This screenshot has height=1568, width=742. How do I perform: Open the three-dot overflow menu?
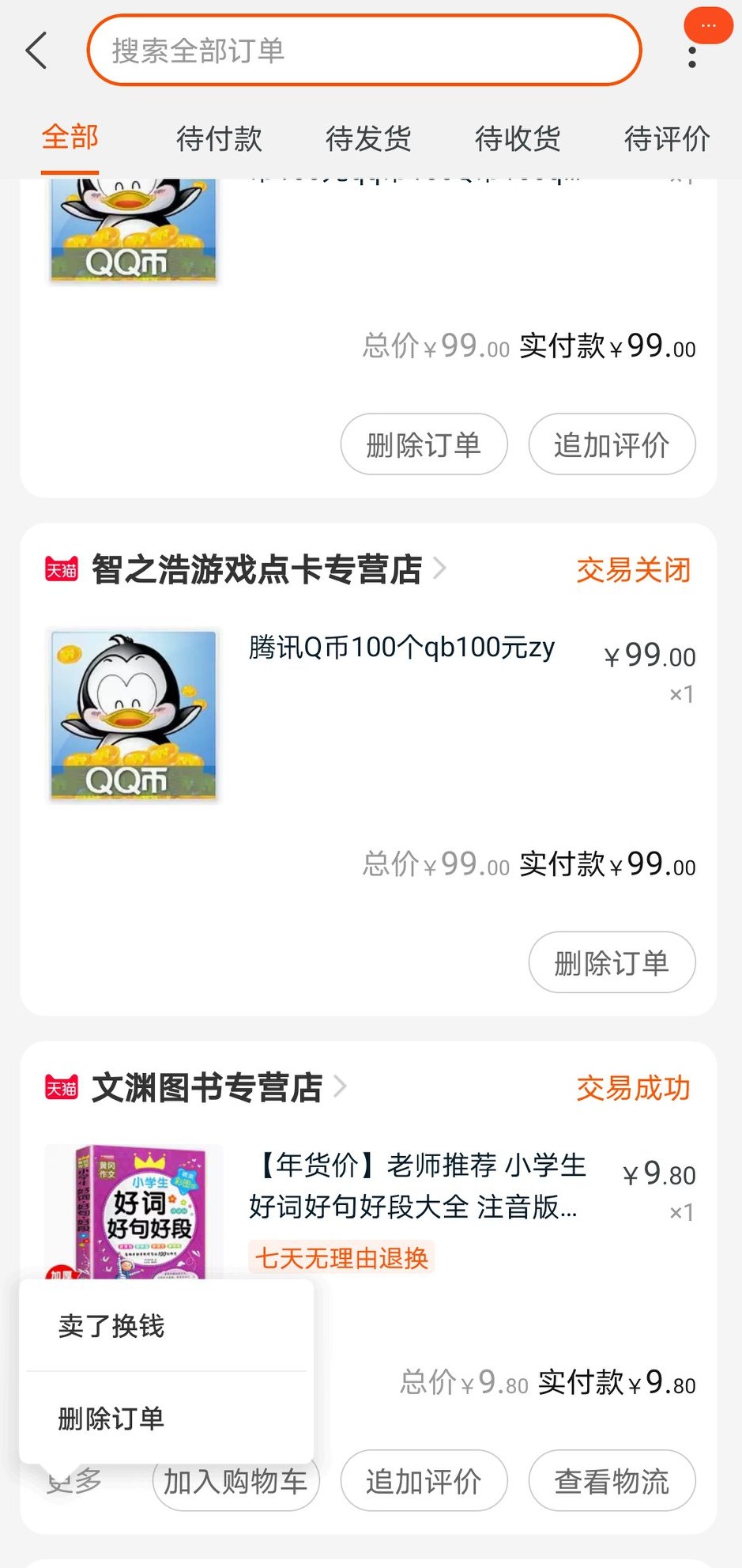tap(691, 55)
